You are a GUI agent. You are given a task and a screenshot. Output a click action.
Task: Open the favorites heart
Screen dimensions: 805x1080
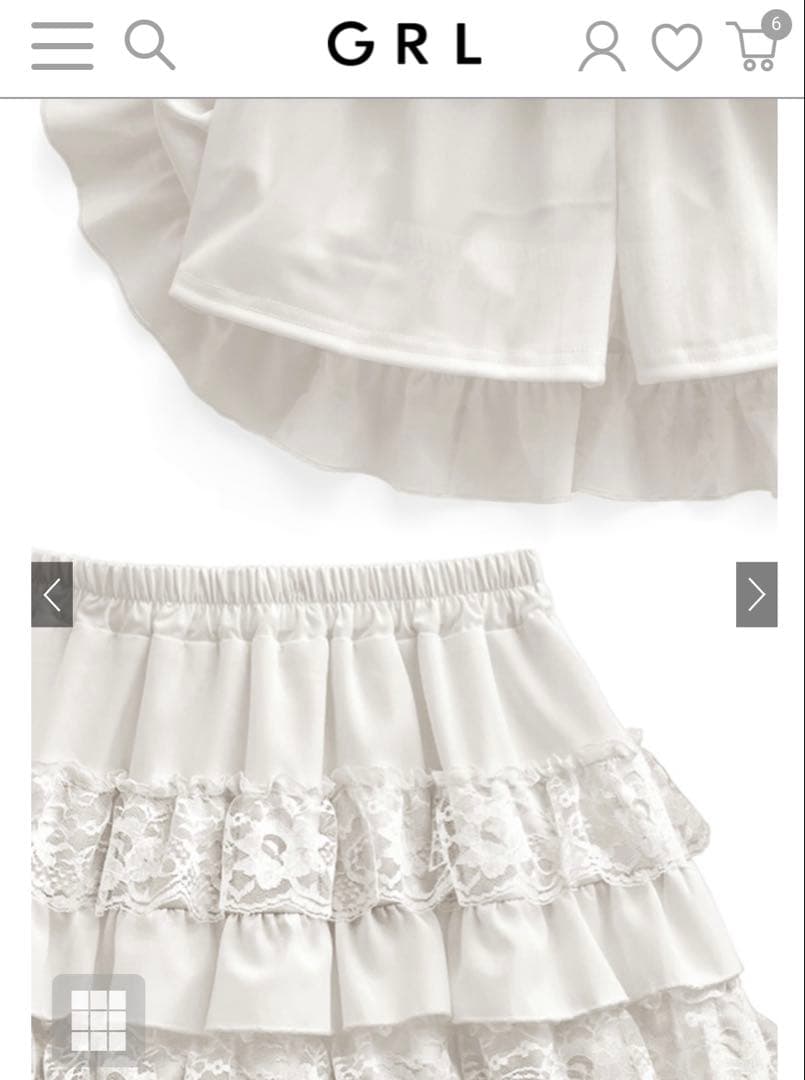pyautogui.click(x=677, y=47)
